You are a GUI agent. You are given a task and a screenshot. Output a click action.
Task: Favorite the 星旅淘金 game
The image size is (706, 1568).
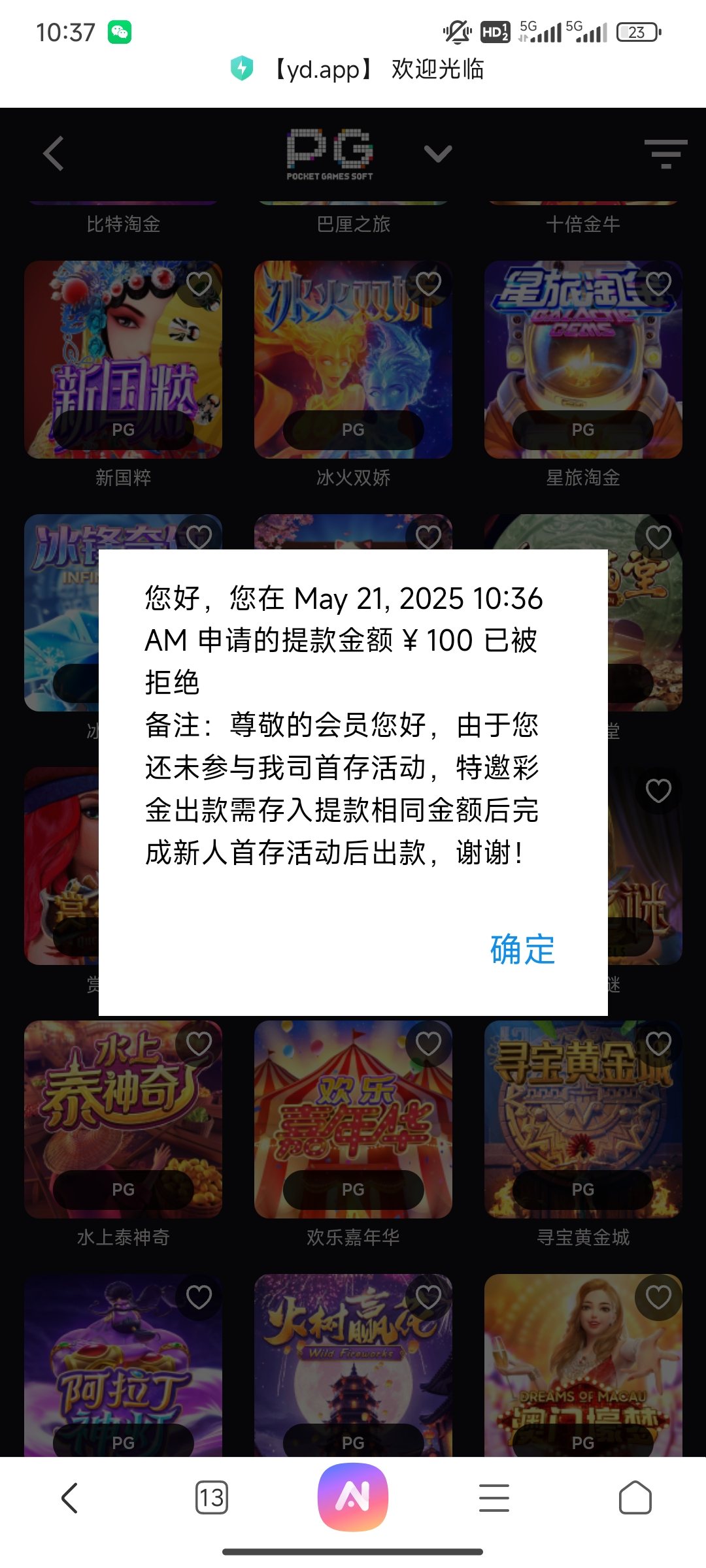point(658,284)
